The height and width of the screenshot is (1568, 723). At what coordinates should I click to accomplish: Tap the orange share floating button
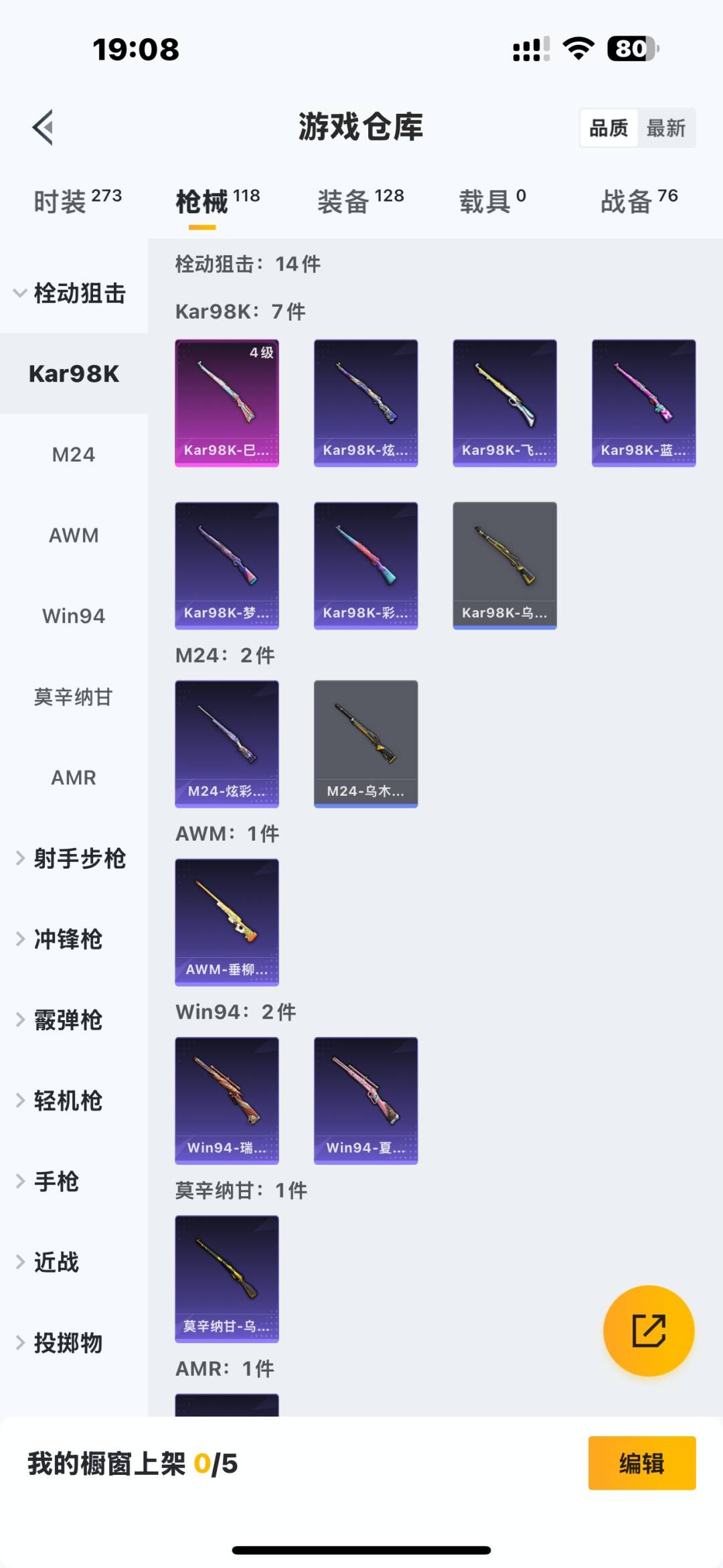(648, 1330)
